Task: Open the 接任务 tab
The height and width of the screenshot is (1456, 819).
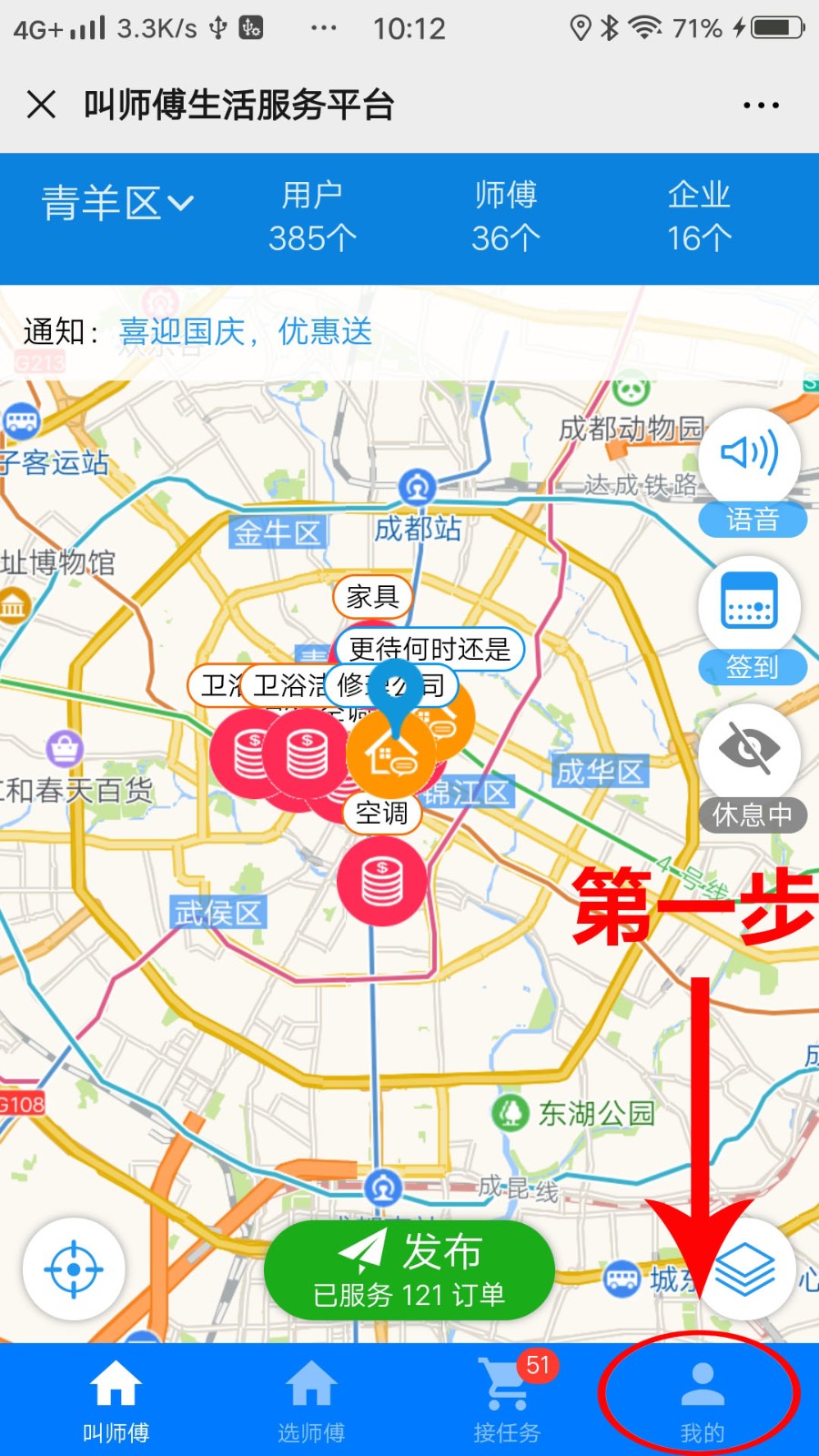Action: pyautogui.click(x=507, y=1401)
